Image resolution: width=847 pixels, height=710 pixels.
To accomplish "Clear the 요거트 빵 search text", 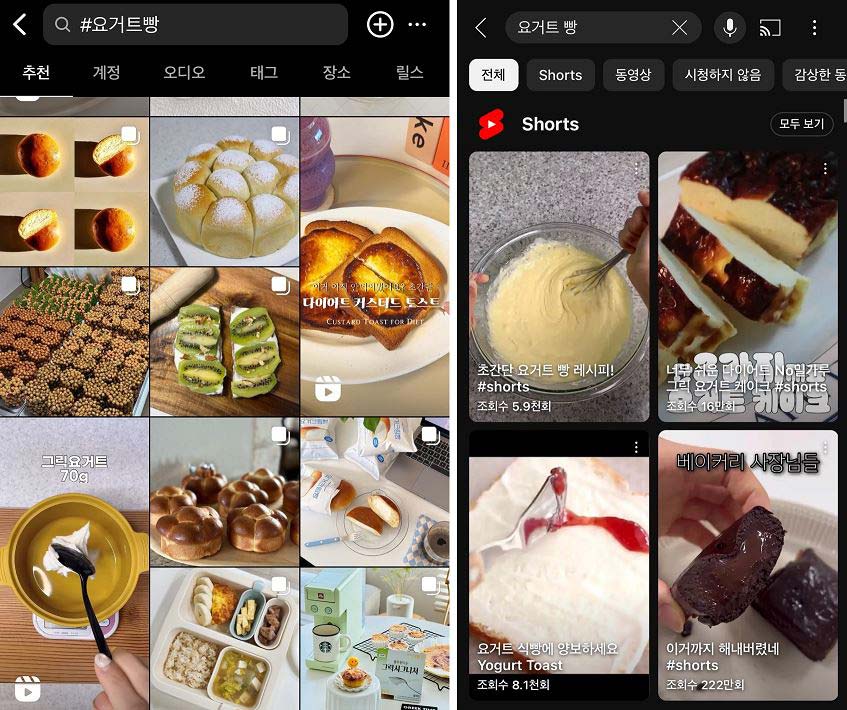I will [x=680, y=28].
